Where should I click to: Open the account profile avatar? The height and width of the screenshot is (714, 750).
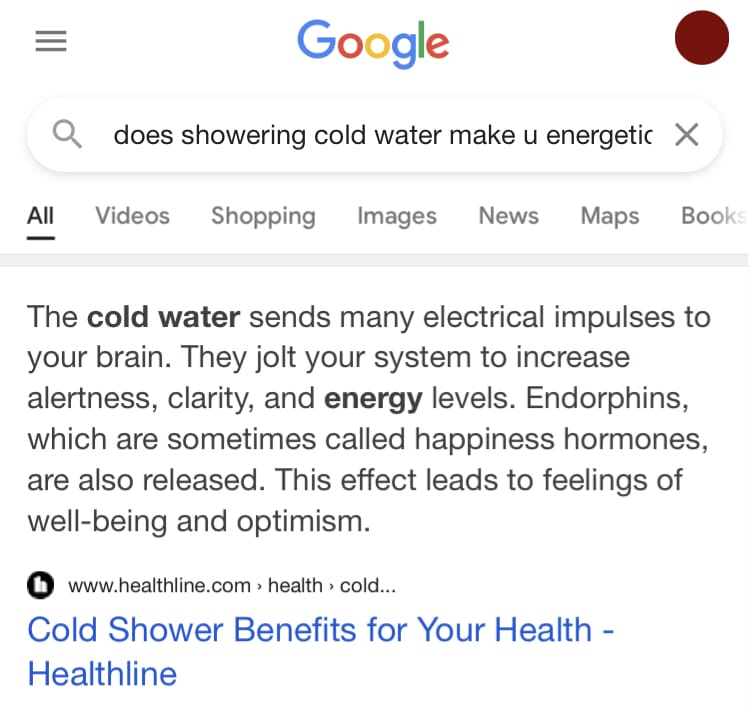pyautogui.click(x=702, y=38)
